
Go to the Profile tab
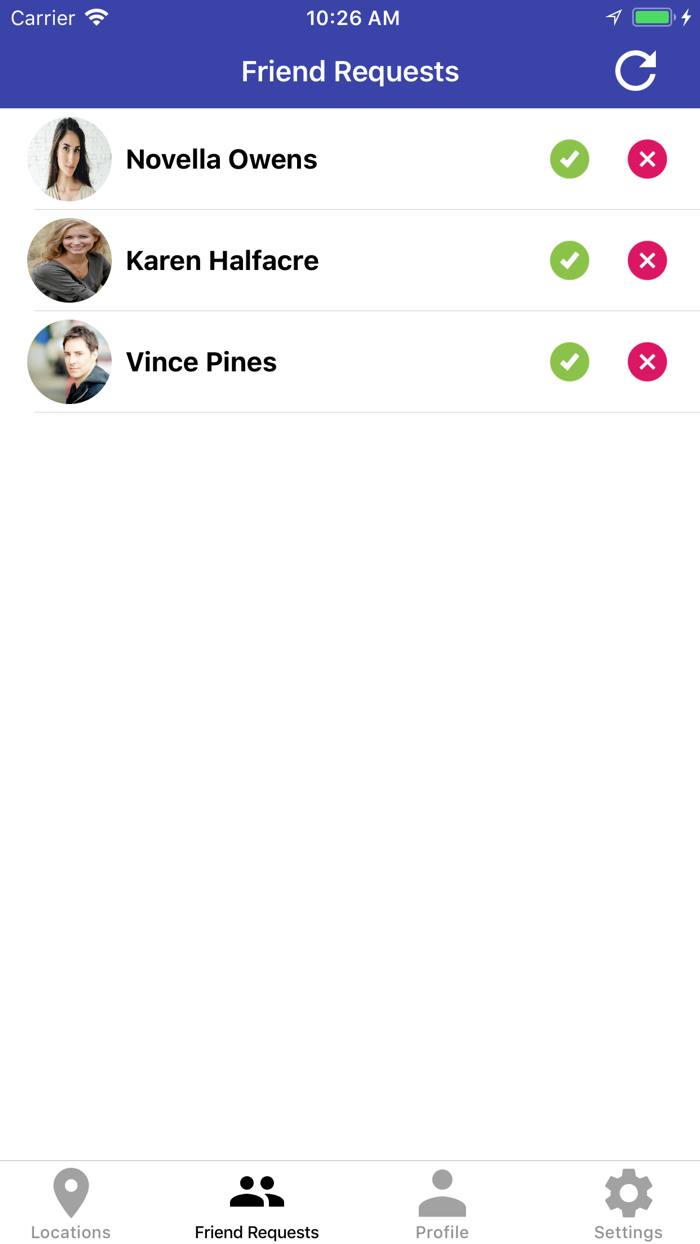(x=442, y=1204)
